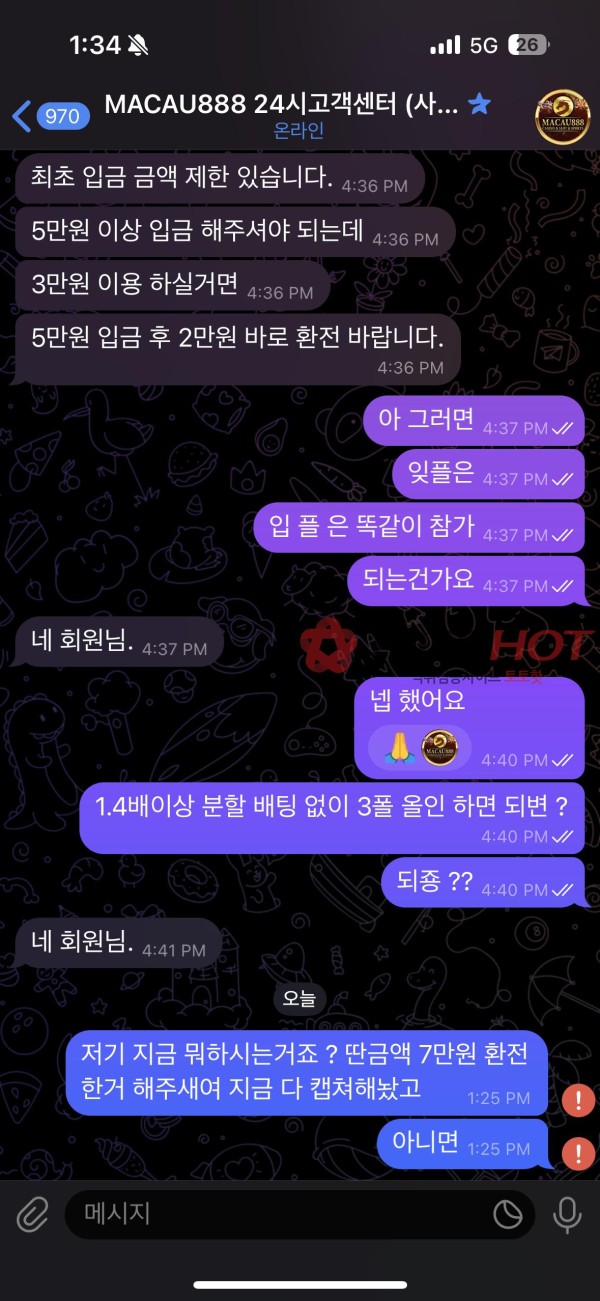
Task: Tap failed-send alert on the 7만원 환전 message
Action: (578, 1099)
